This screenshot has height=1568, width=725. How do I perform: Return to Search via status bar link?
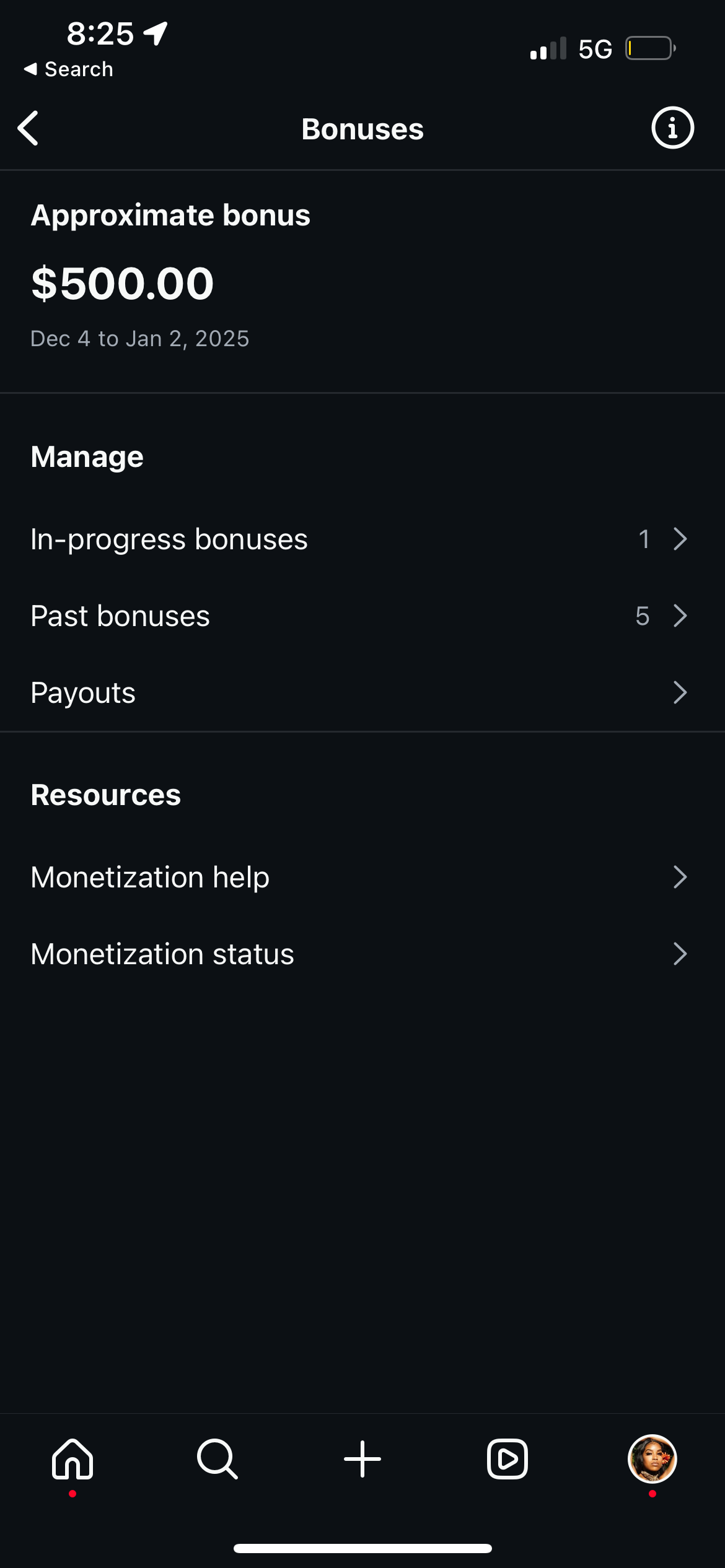69,69
